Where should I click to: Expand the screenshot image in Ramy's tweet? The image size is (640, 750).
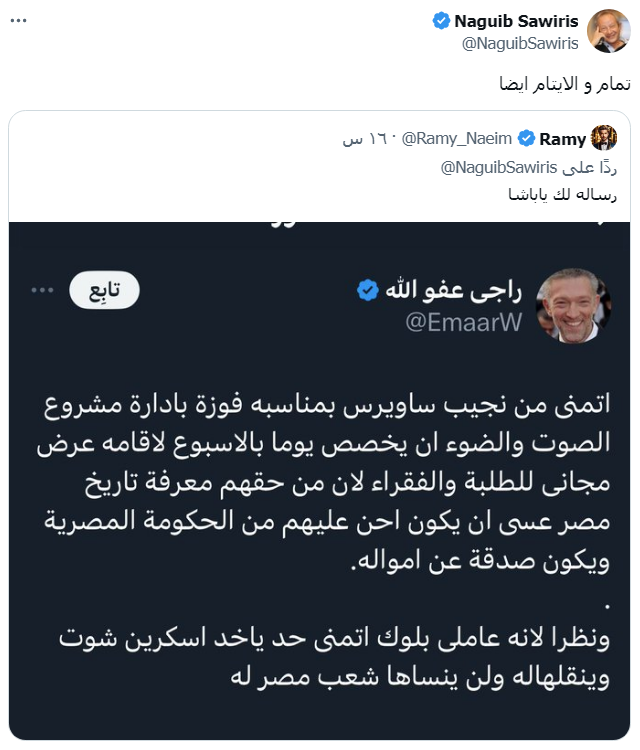pyautogui.click(x=320, y=480)
